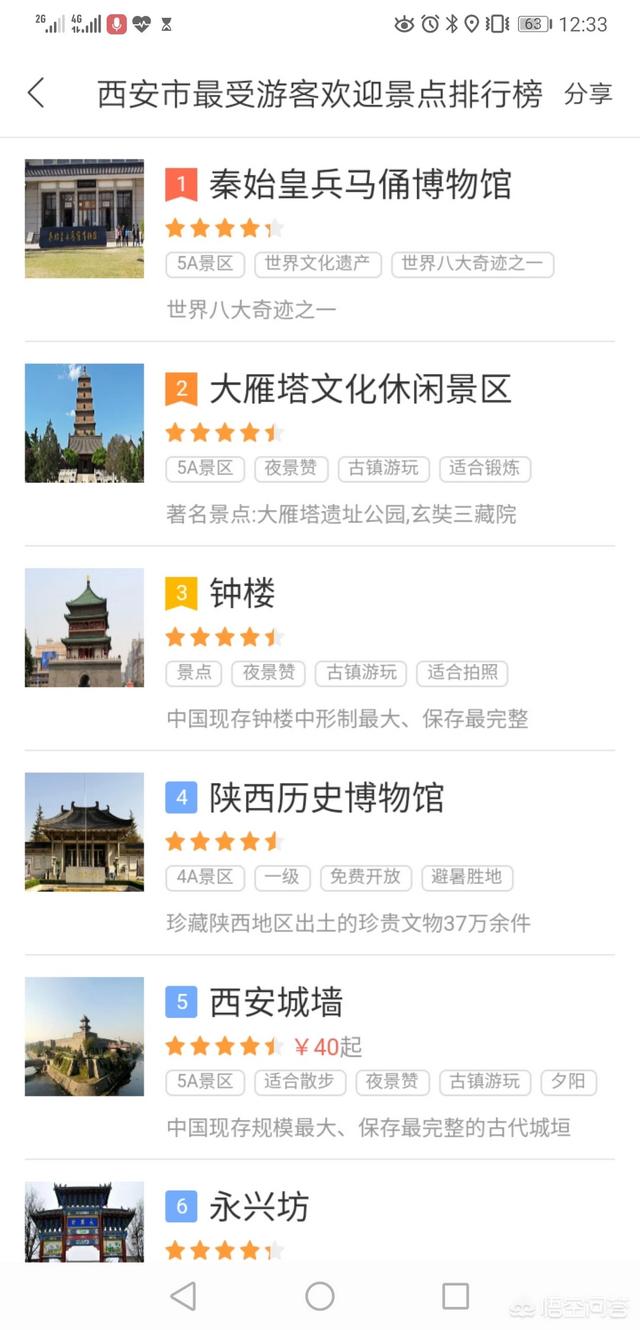Tap the system home button
Screen dimensions: 640x1330
click(320, 1296)
